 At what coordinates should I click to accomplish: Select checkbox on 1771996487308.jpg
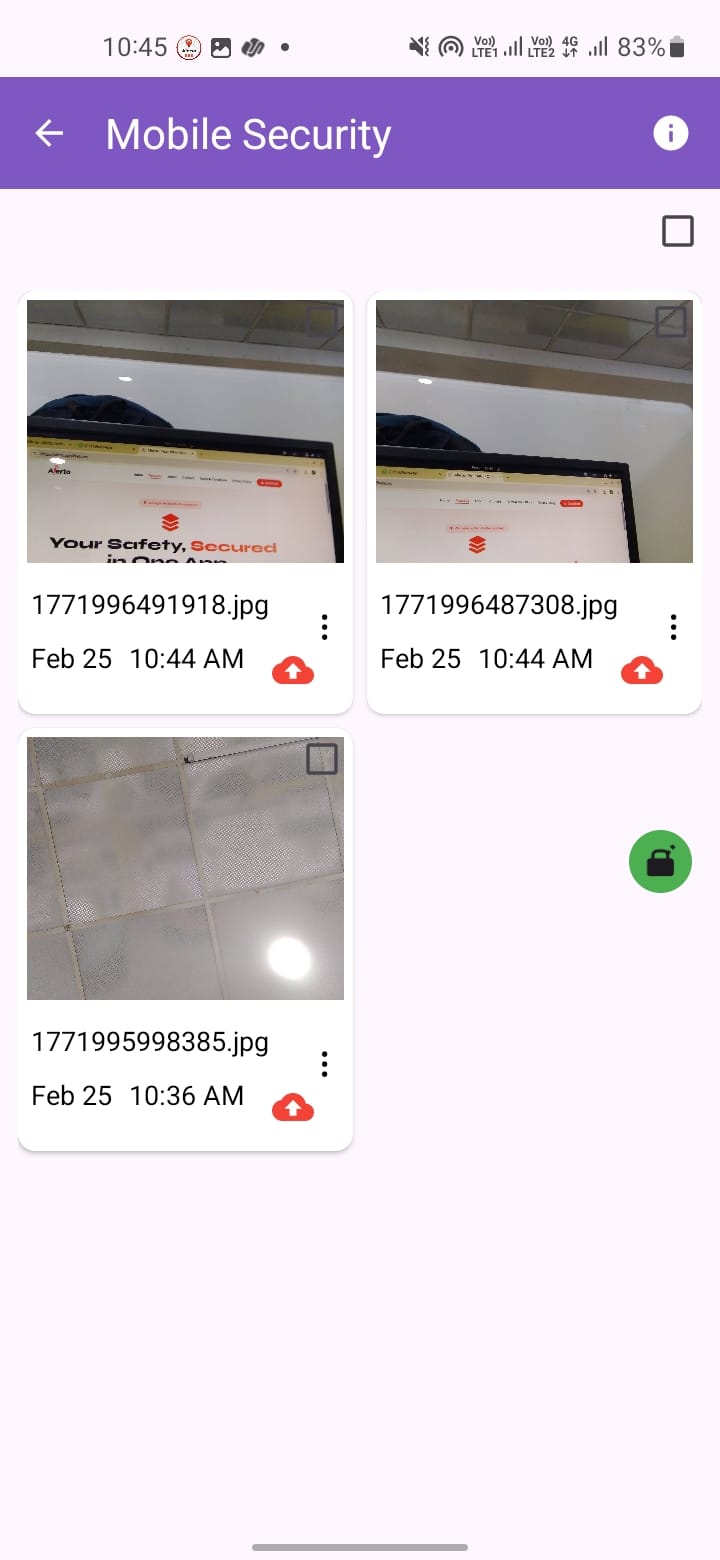click(x=670, y=321)
